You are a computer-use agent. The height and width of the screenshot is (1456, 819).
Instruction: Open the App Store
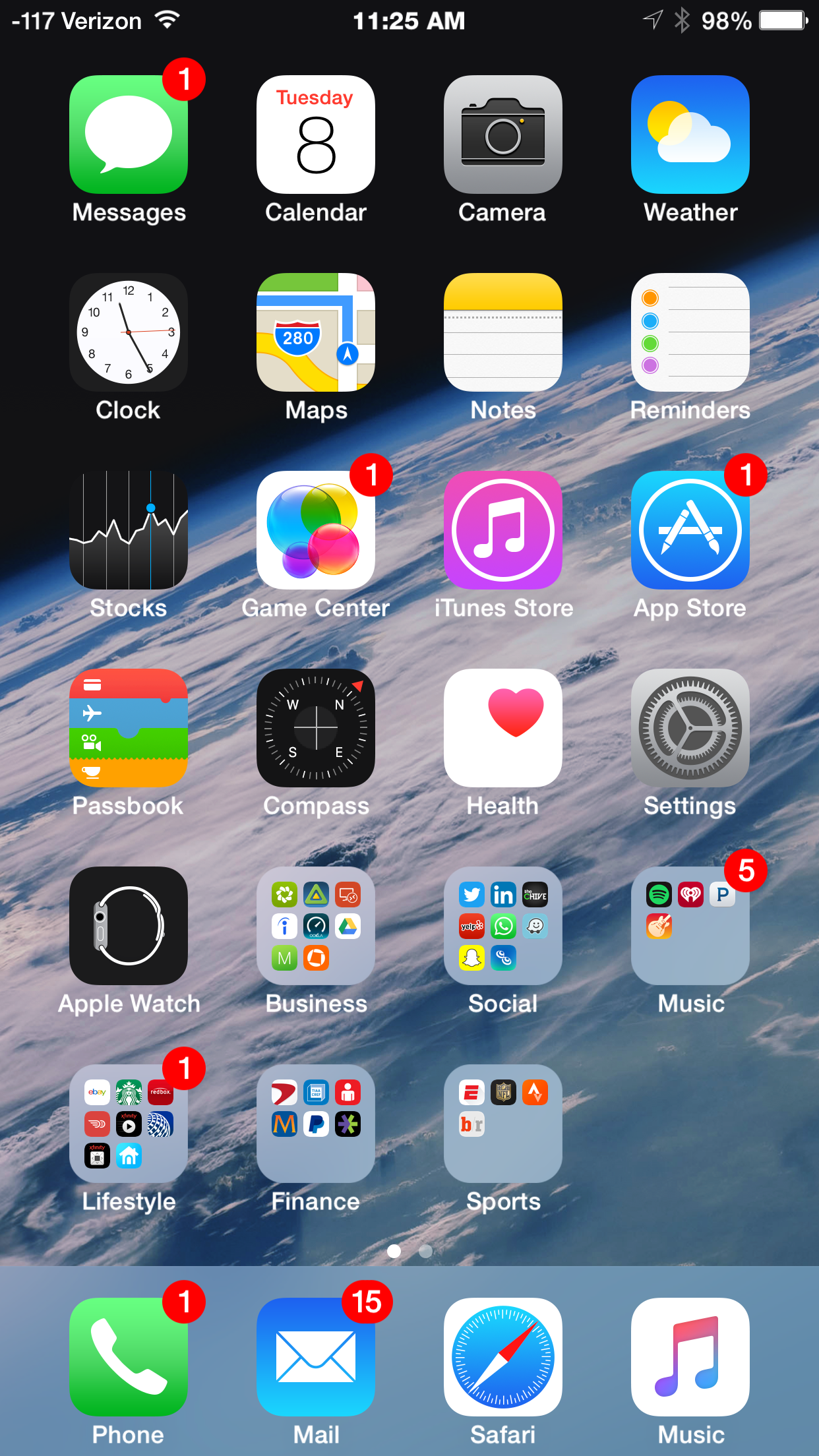click(x=690, y=530)
